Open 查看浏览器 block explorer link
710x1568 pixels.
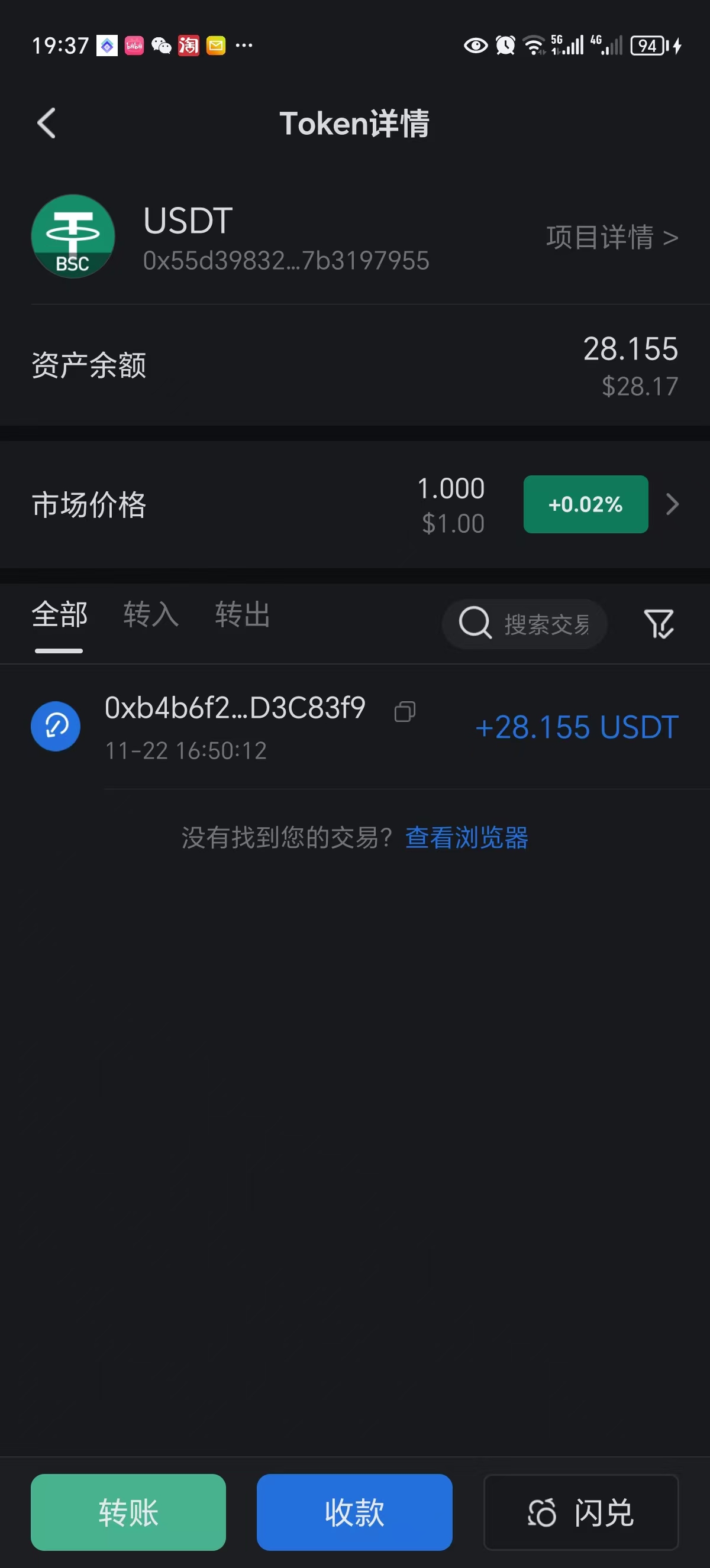coord(467,838)
